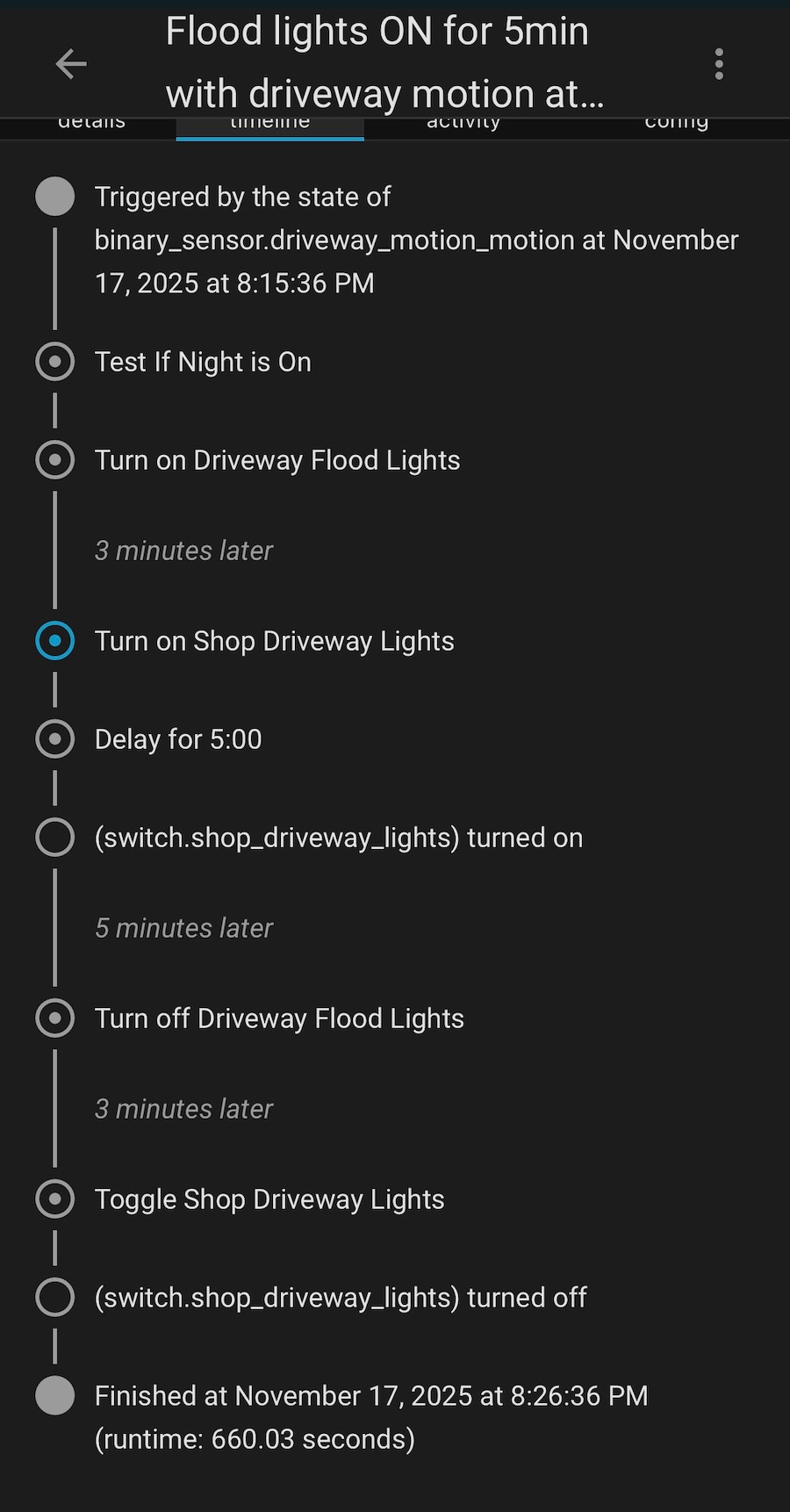Viewport: 790px width, 1512px height.
Task: Switch to the config tab
Action: coord(676,126)
